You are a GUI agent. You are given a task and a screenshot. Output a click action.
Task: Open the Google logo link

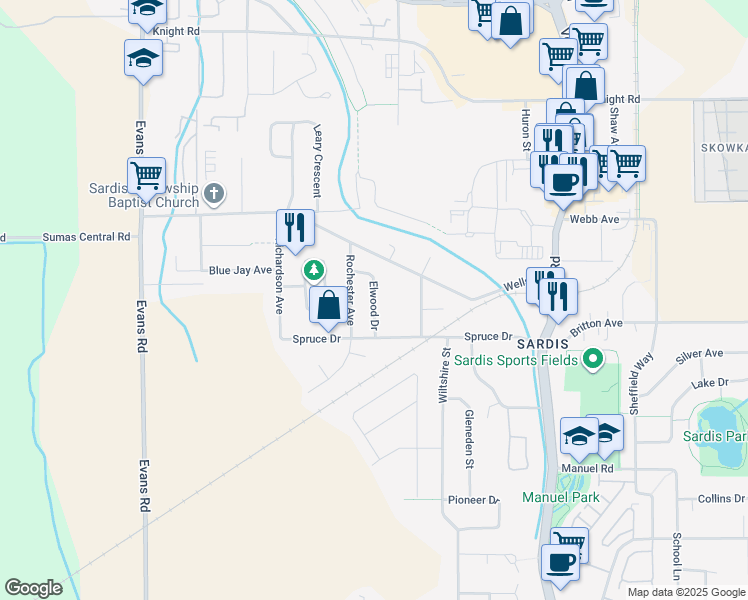pos(33,588)
